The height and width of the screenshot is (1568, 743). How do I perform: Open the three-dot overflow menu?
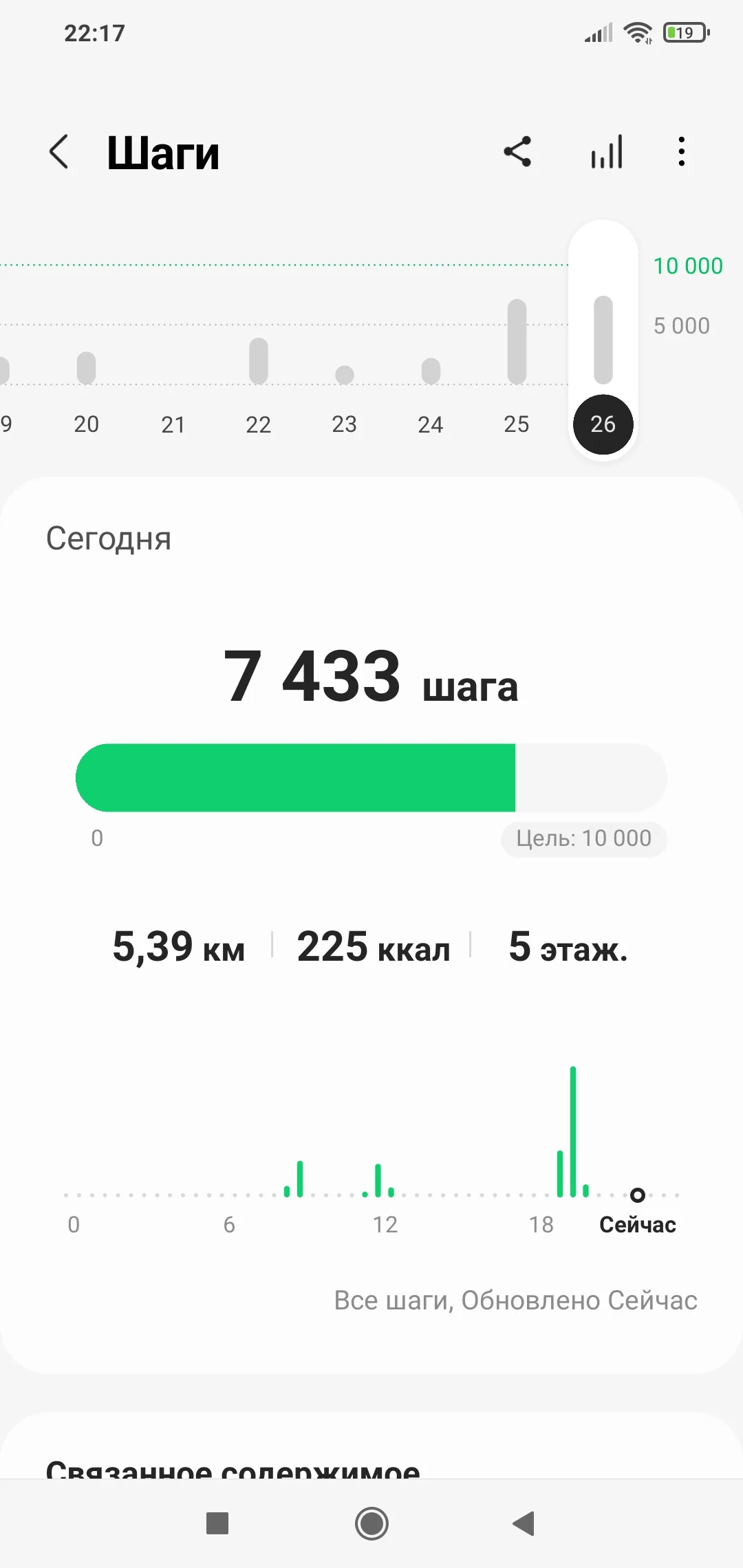click(681, 151)
